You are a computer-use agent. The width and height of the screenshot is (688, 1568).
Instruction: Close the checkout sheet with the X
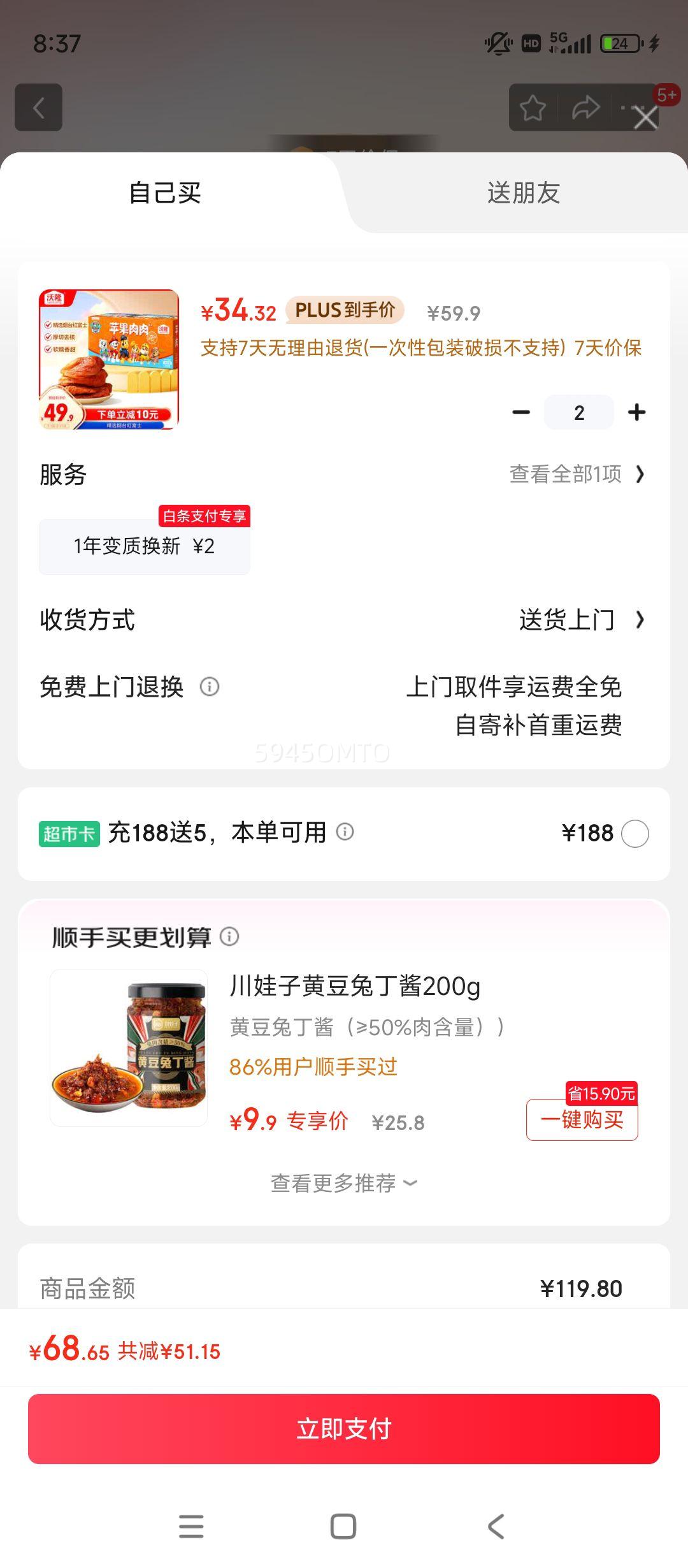click(x=645, y=118)
